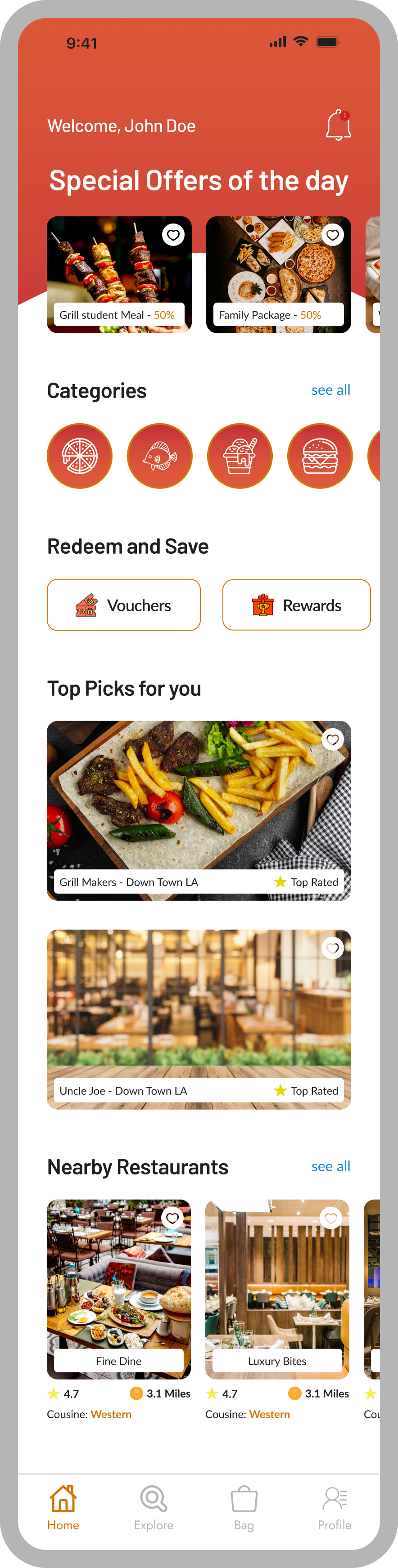Browse the burger category

point(320,456)
